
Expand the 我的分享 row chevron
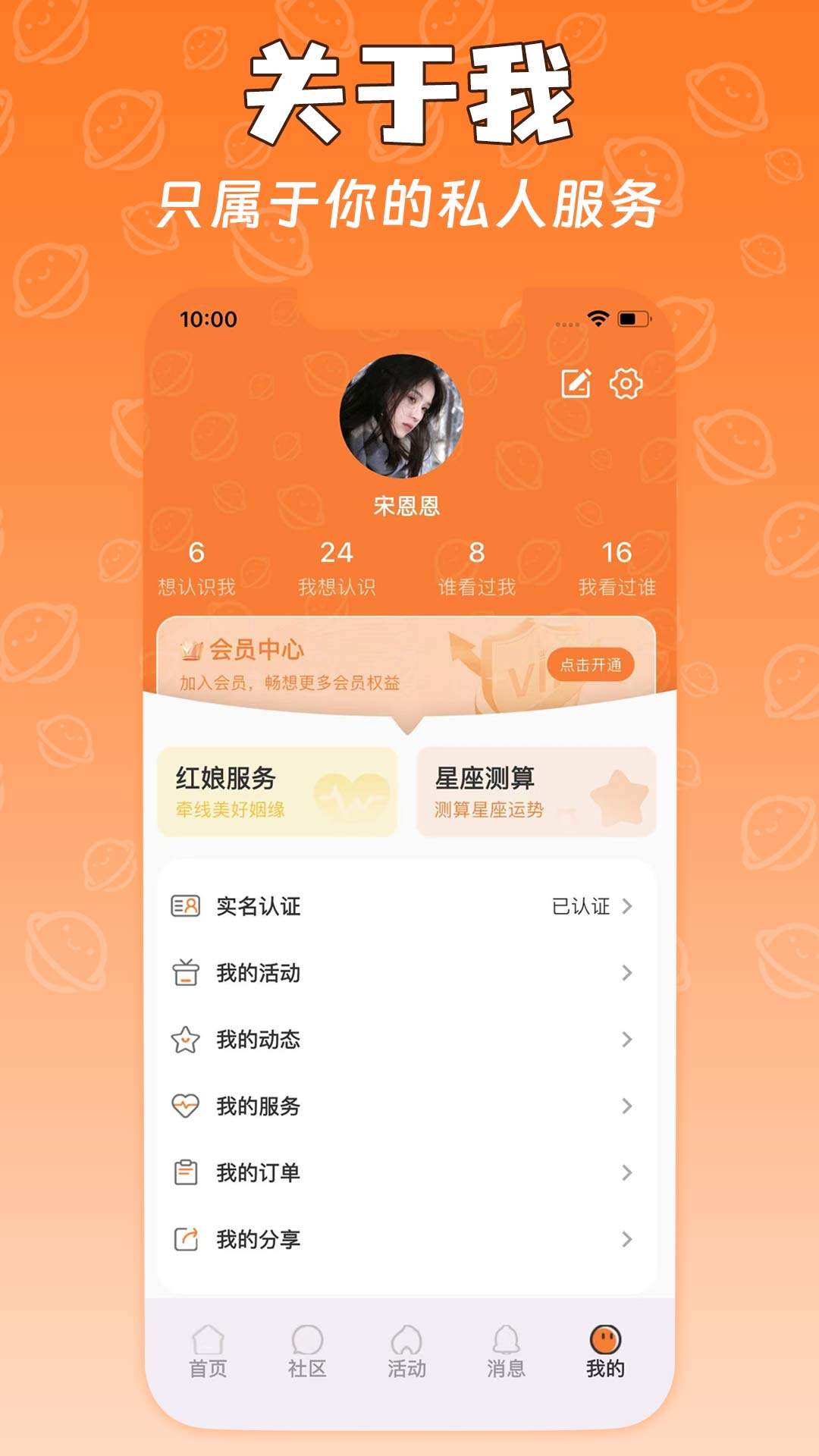[x=626, y=1239]
